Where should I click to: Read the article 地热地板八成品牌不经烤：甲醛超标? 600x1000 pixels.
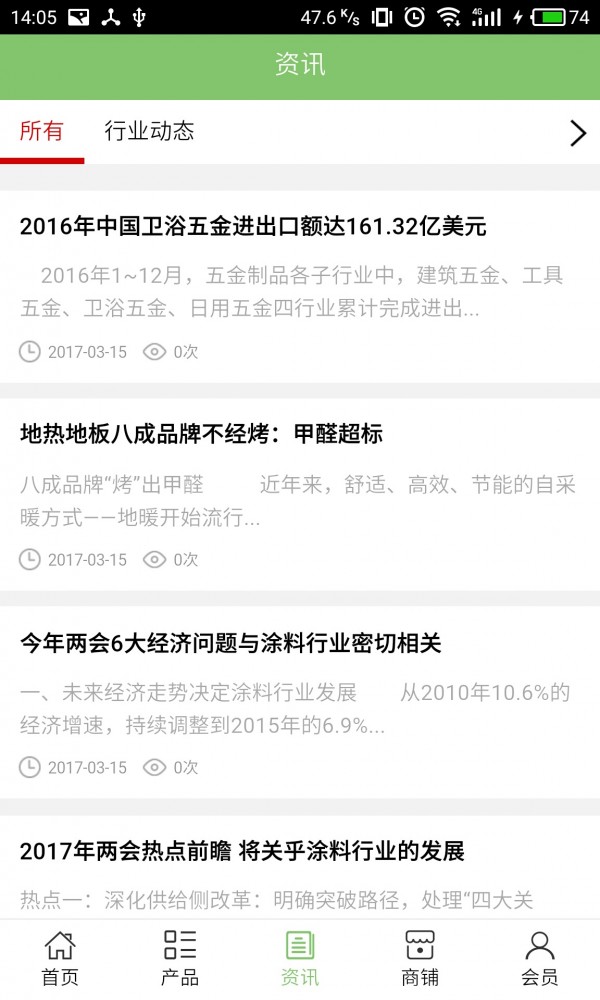point(201,434)
